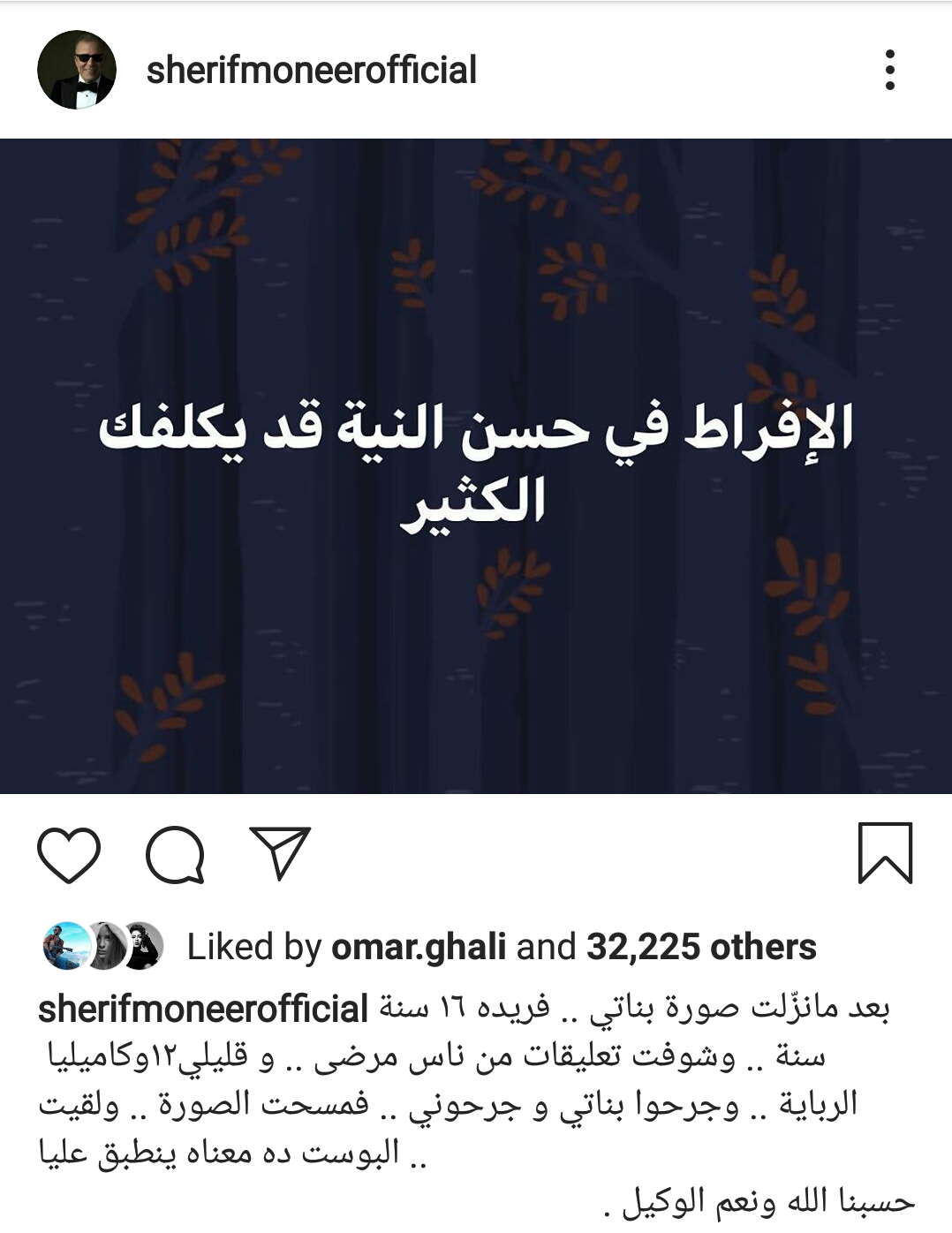952x1233 pixels.
Task: Open sherifmoneerofficial's profile picture
Action: (77, 70)
